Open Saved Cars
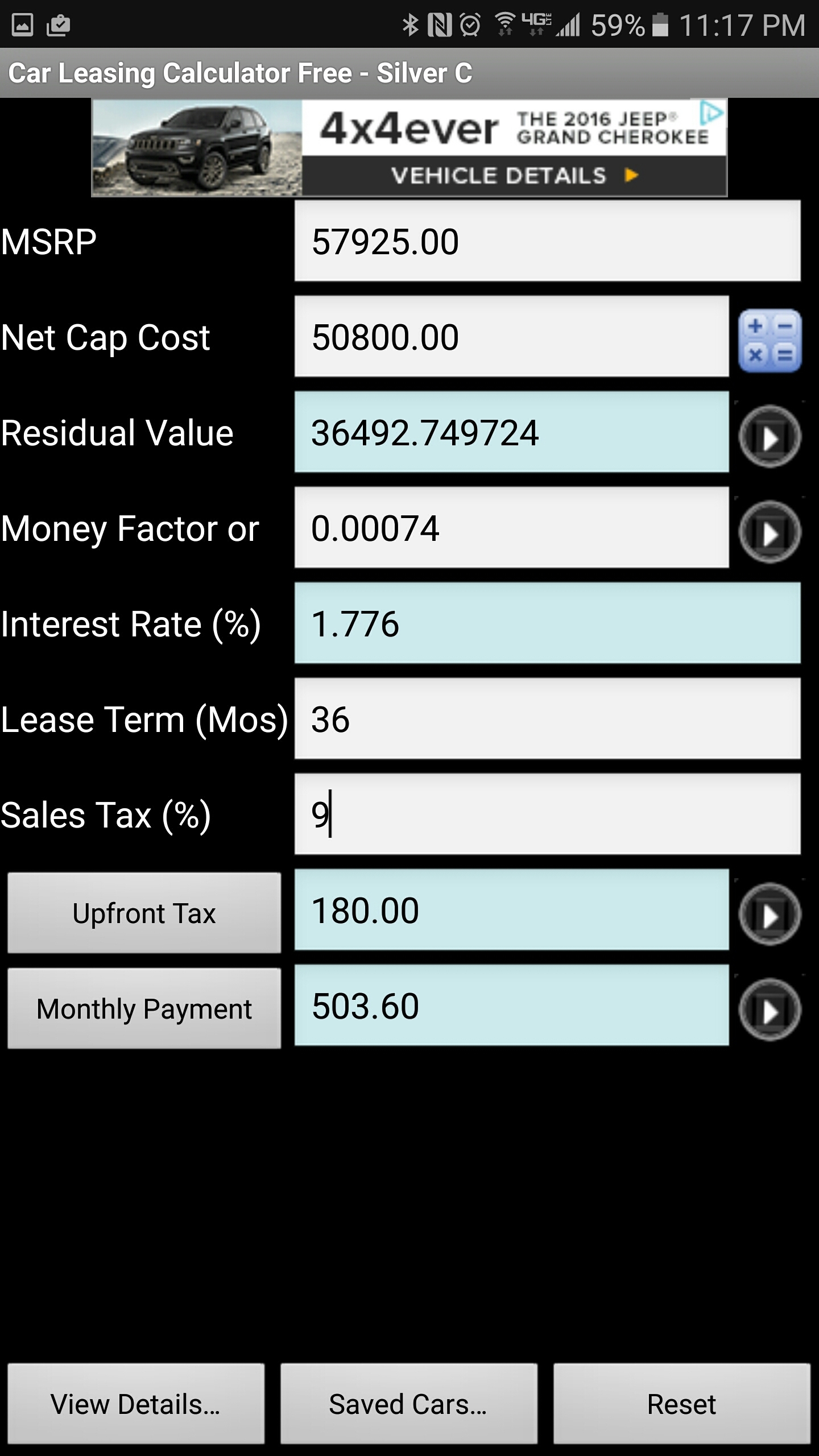Screen dimensions: 819x1456 (408, 1404)
